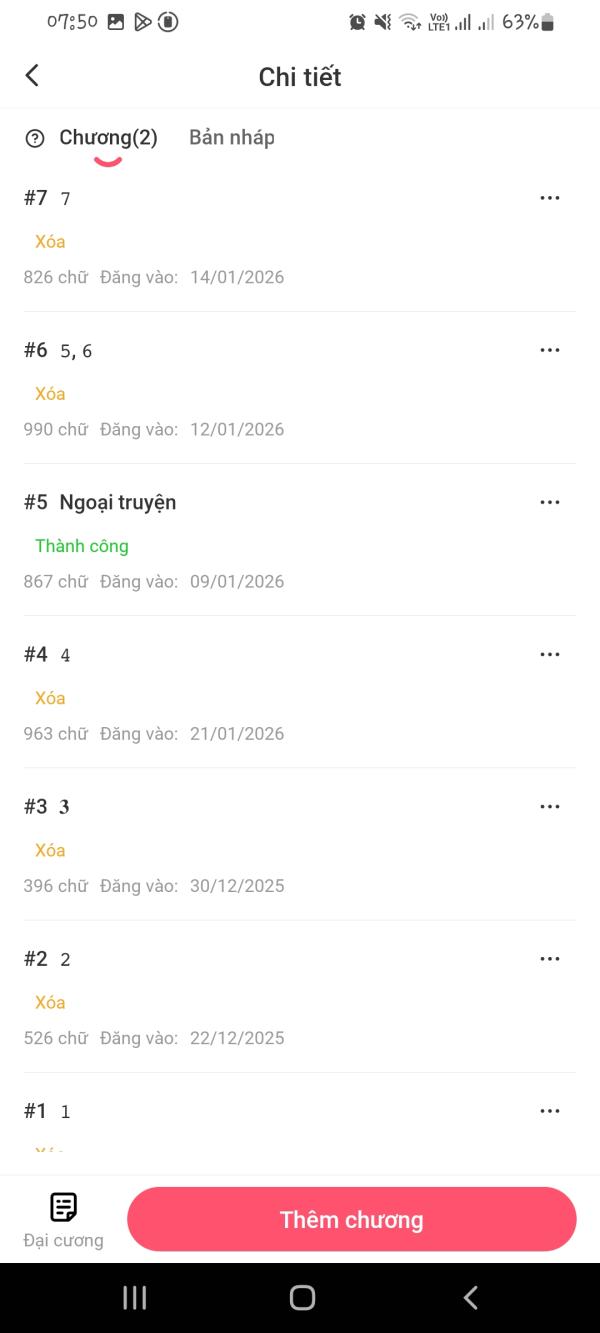This screenshot has width=600, height=1333.
Task: Switch to the Bản nháp tab
Action: point(232,138)
